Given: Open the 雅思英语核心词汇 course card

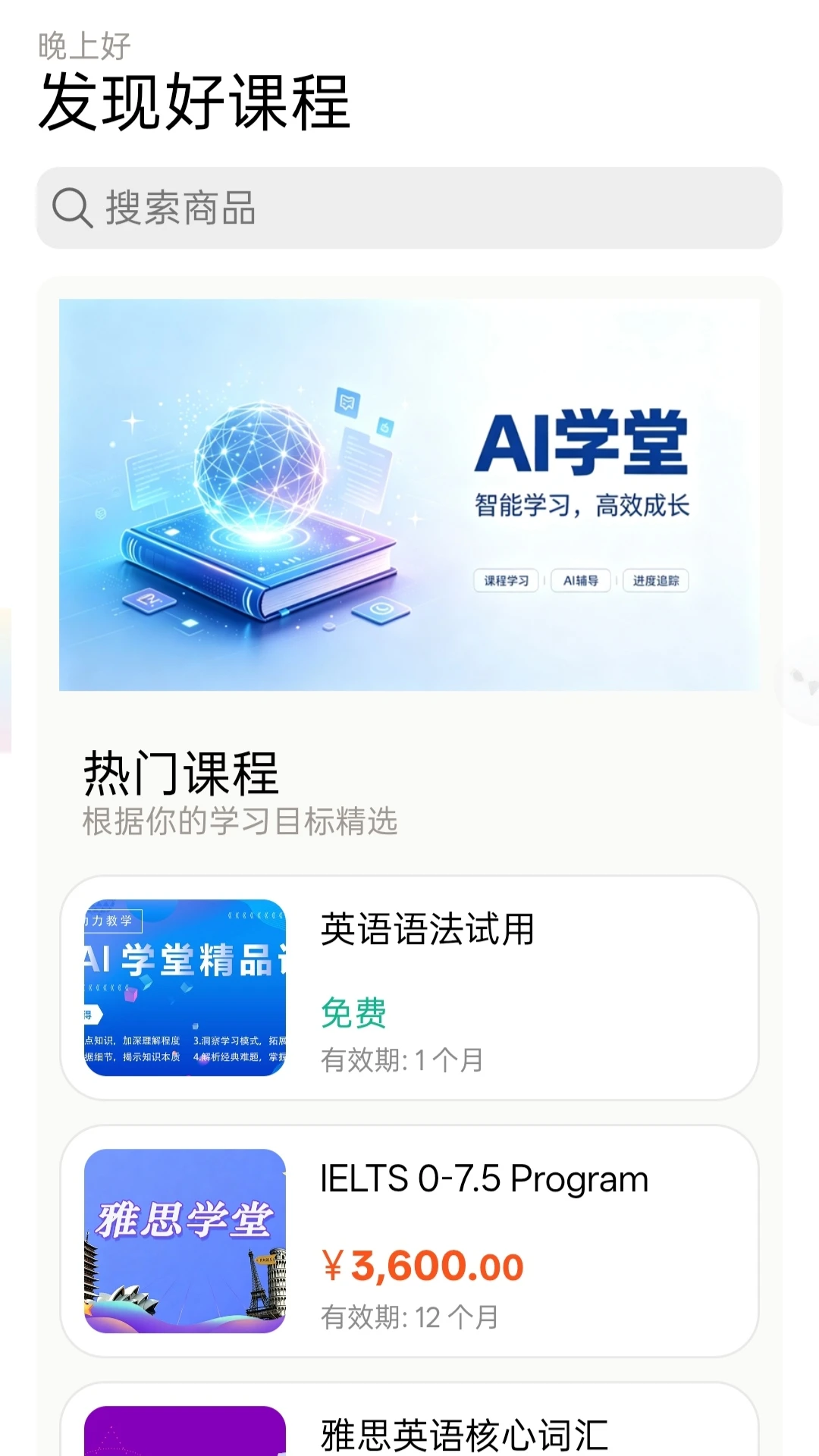Looking at the screenshot, I should (x=409, y=1420).
